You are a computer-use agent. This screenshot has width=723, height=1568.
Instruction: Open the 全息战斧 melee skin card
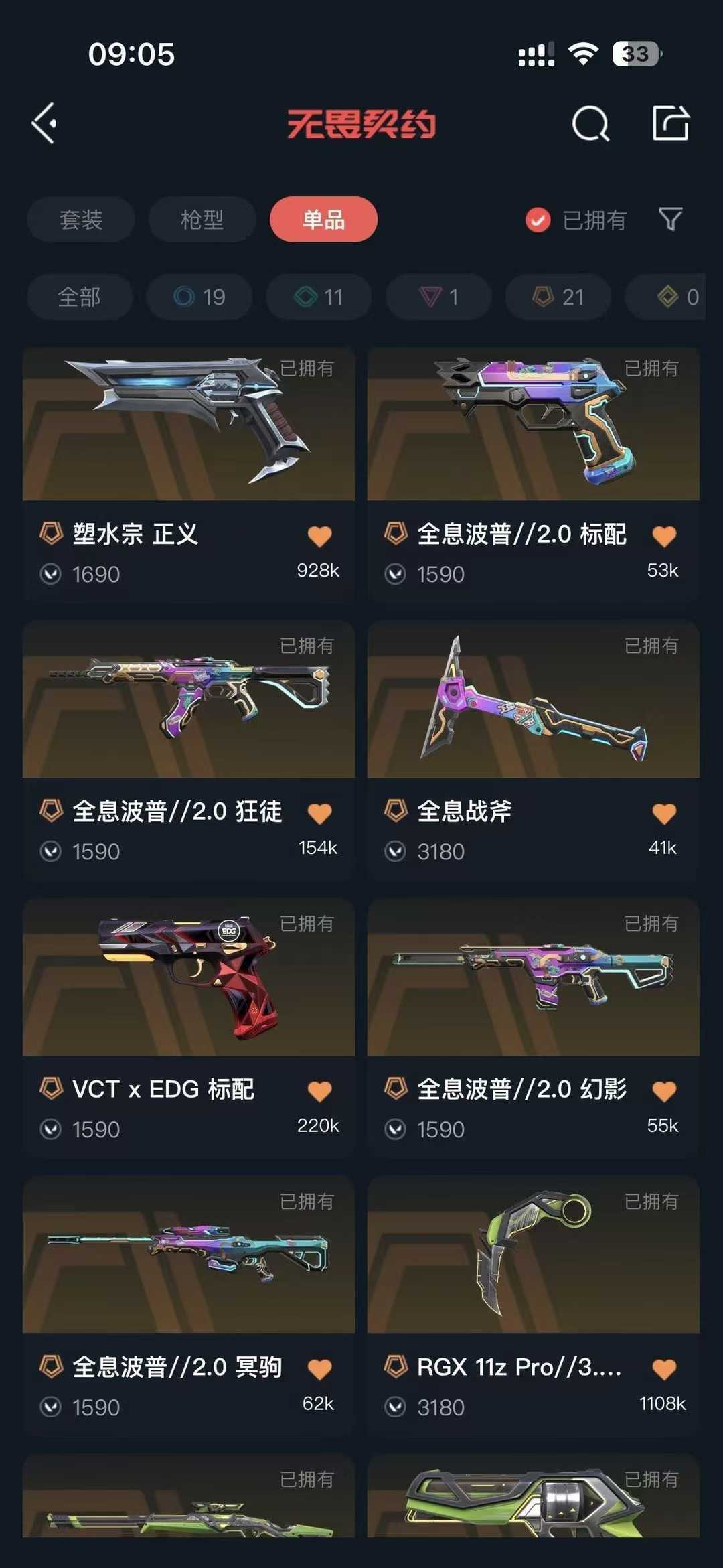[x=534, y=750]
